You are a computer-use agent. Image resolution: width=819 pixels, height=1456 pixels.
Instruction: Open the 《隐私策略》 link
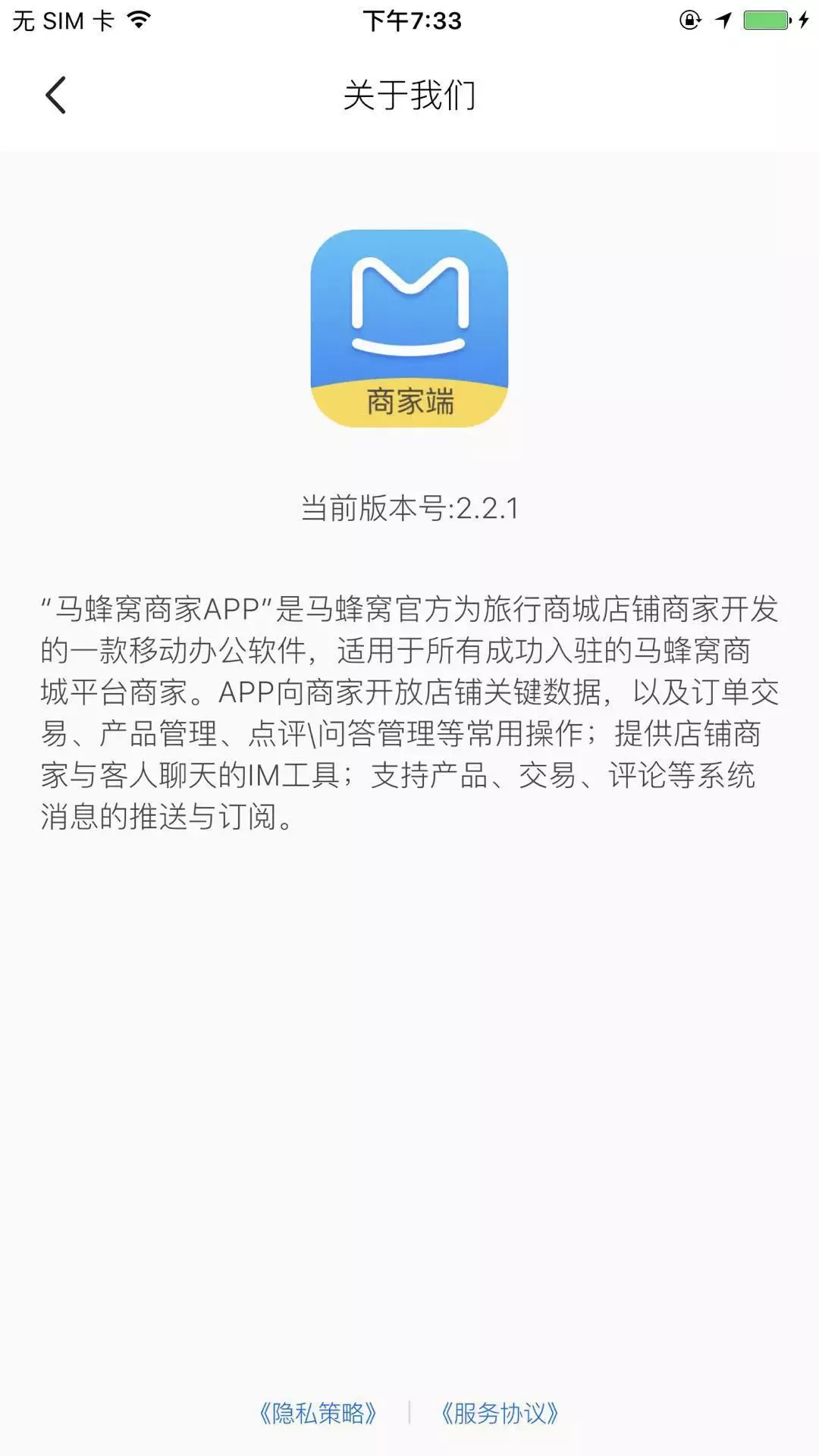pos(318,1413)
